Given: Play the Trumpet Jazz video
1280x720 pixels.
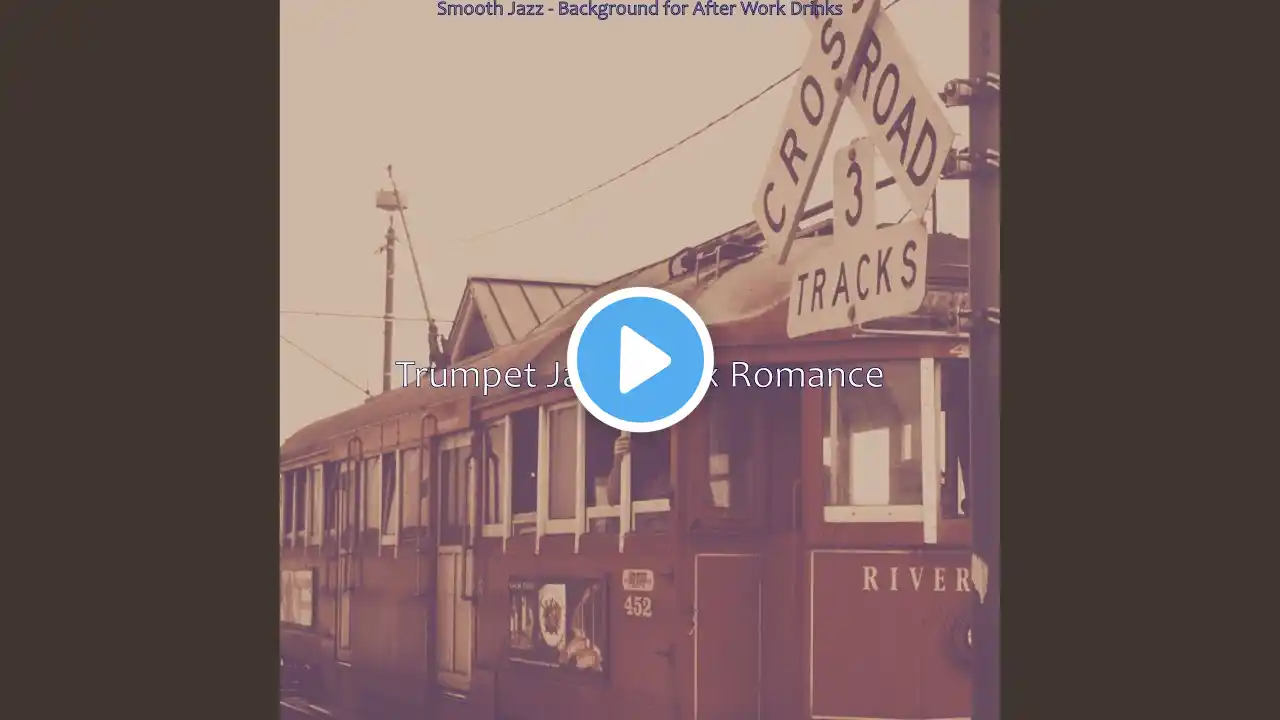Looking at the screenshot, I should pyautogui.click(x=640, y=360).
